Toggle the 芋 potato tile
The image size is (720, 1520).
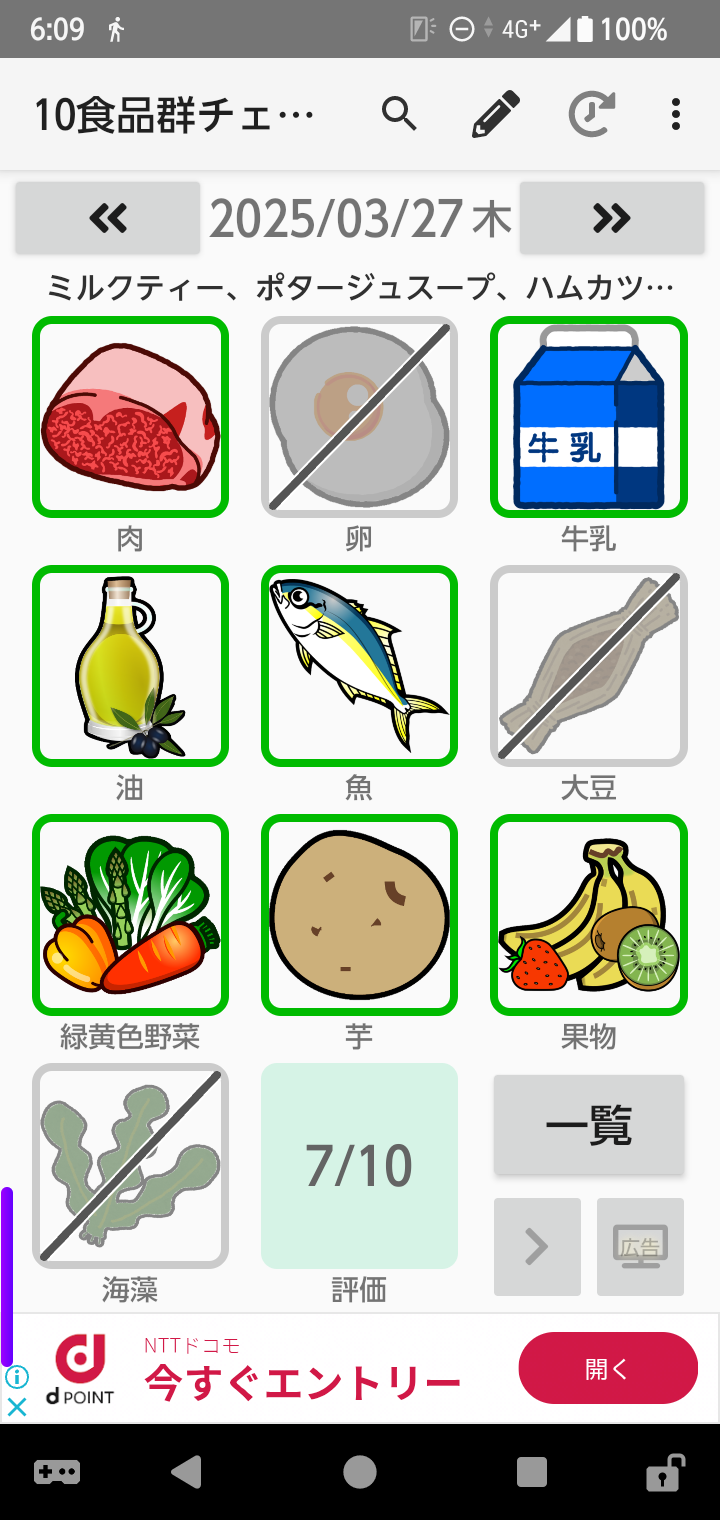click(x=359, y=915)
